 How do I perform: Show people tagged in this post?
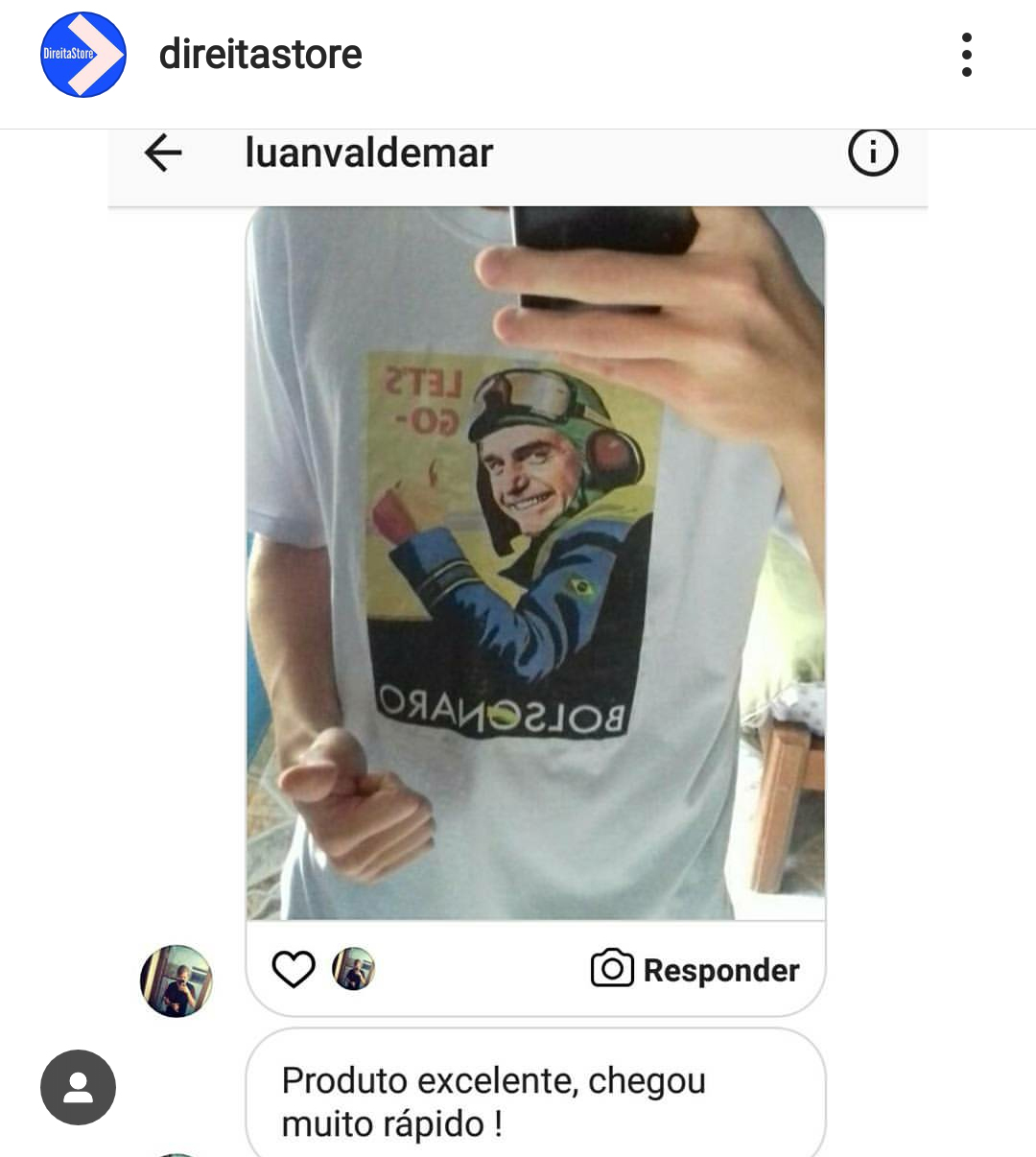tap(78, 1087)
